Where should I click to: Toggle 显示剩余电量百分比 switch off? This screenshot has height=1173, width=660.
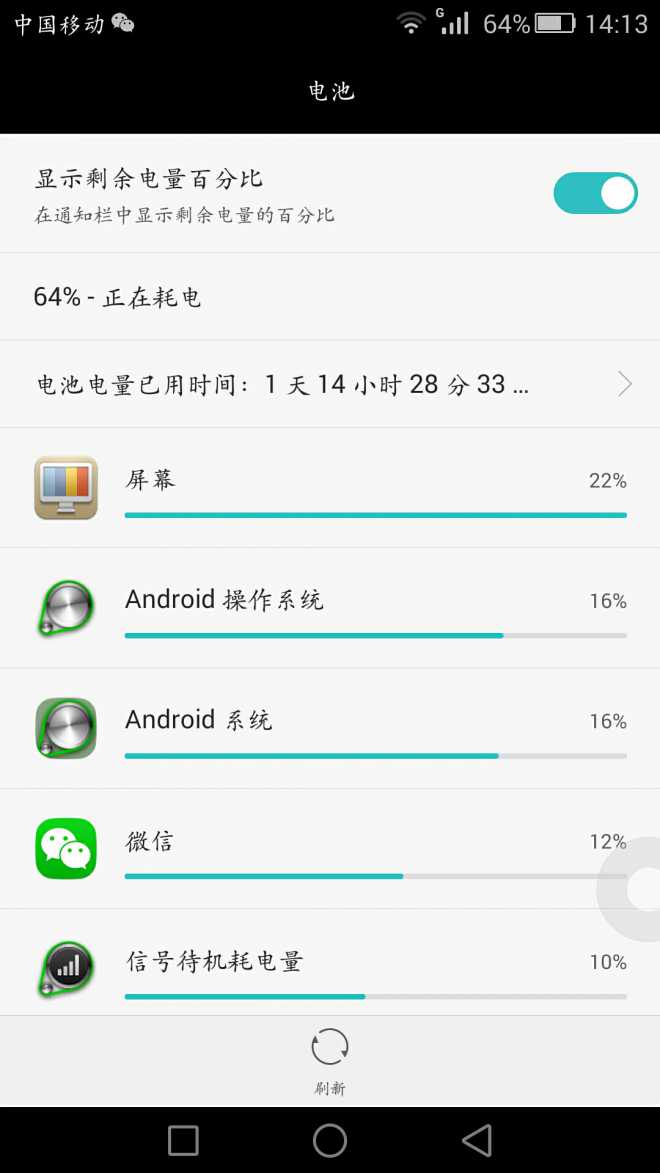[x=595, y=193]
